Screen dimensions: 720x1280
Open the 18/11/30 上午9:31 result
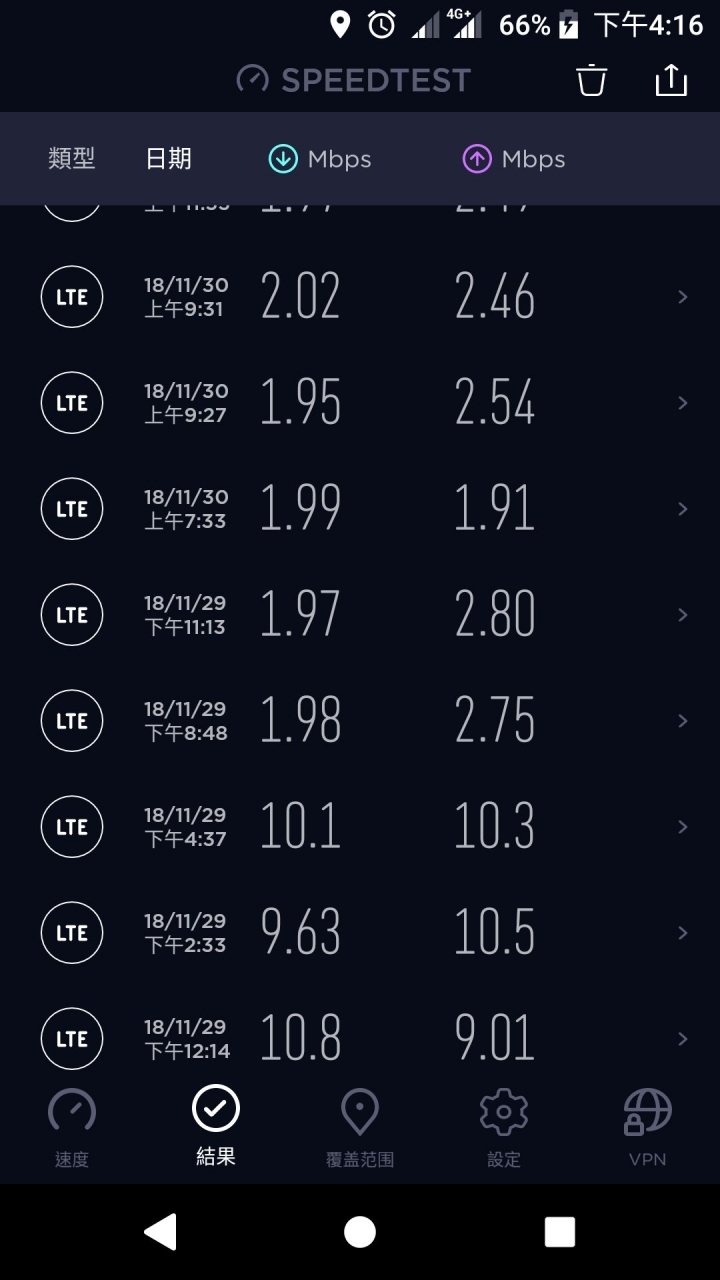click(360, 297)
